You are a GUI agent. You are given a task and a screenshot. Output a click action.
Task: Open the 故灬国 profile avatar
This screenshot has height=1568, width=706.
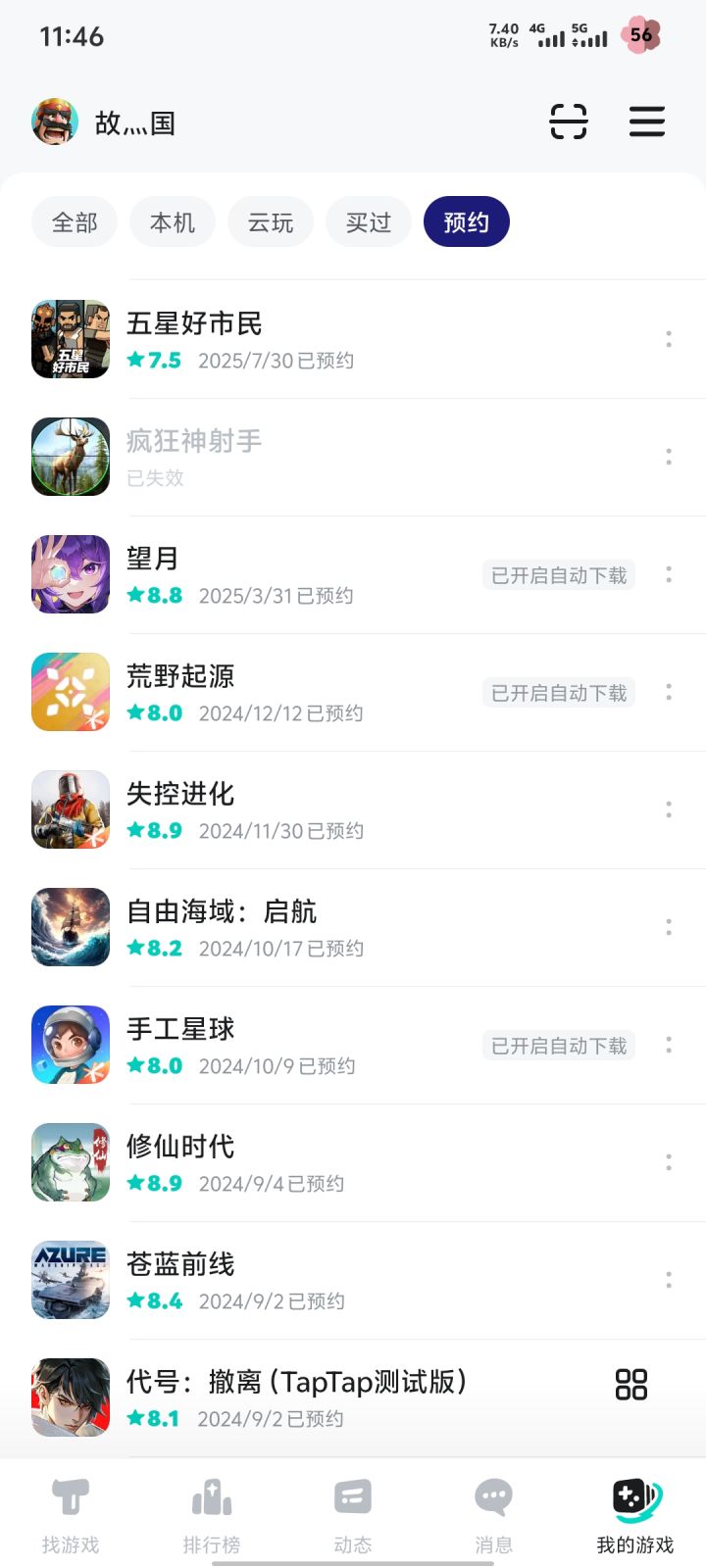55,122
